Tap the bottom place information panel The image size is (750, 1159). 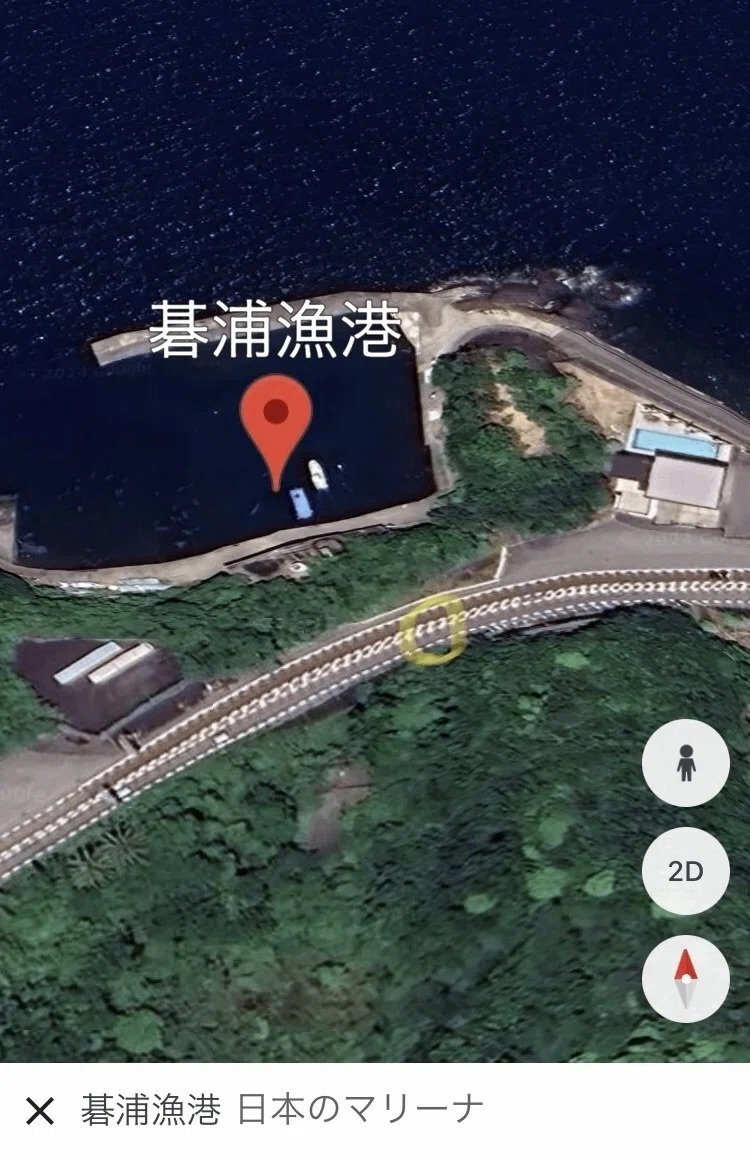(x=375, y=1108)
